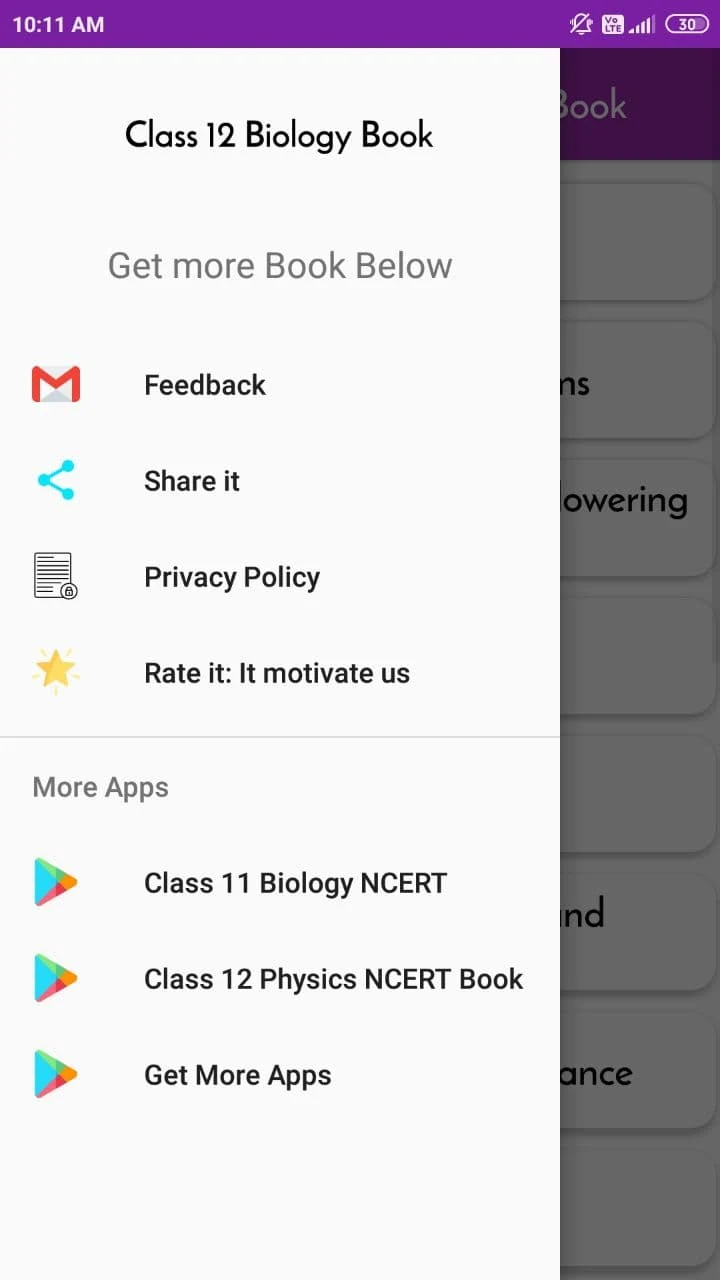Open Feedback from the navigation drawer

coord(204,384)
